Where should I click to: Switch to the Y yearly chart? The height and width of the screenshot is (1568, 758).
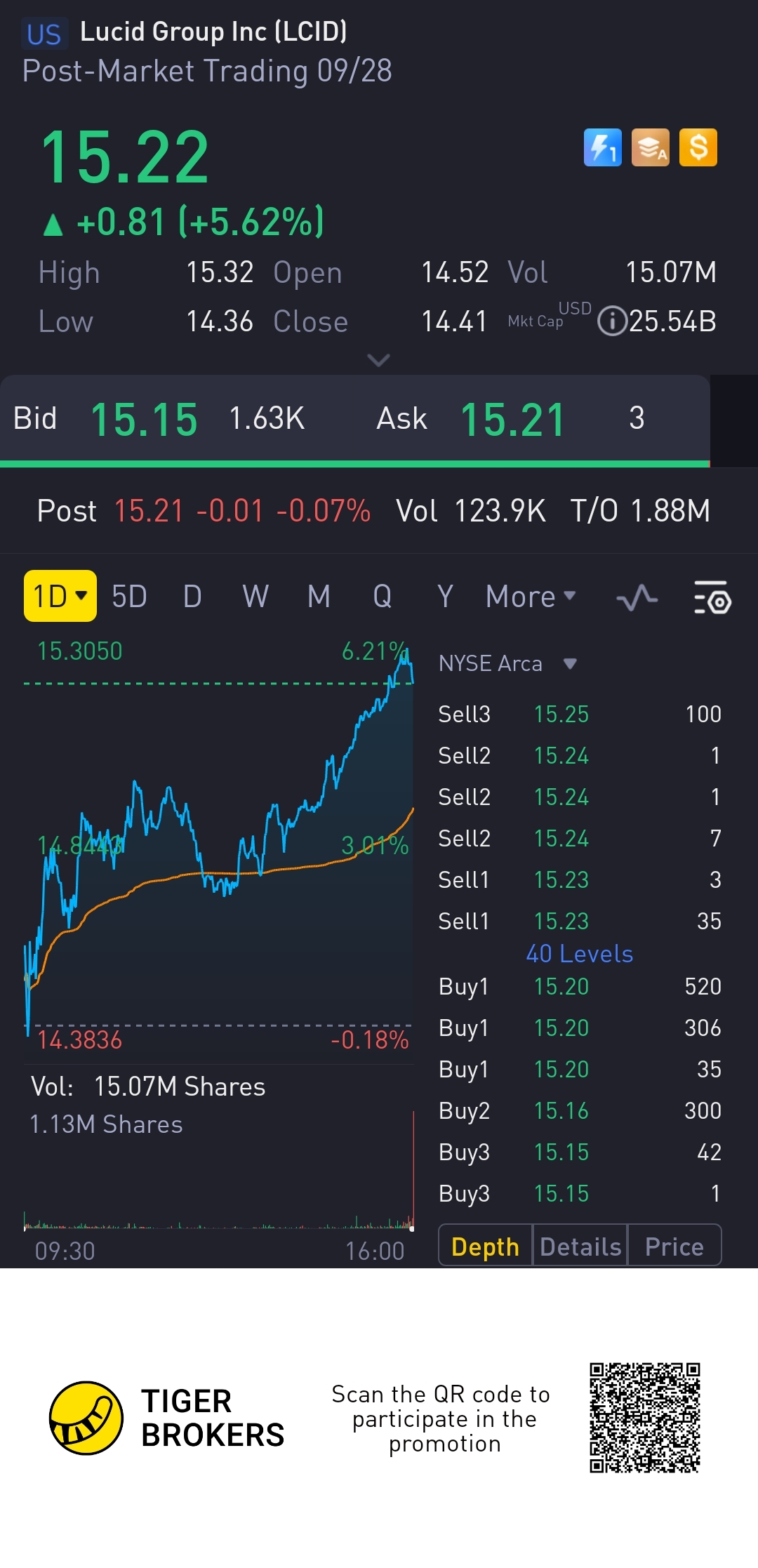click(445, 597)
